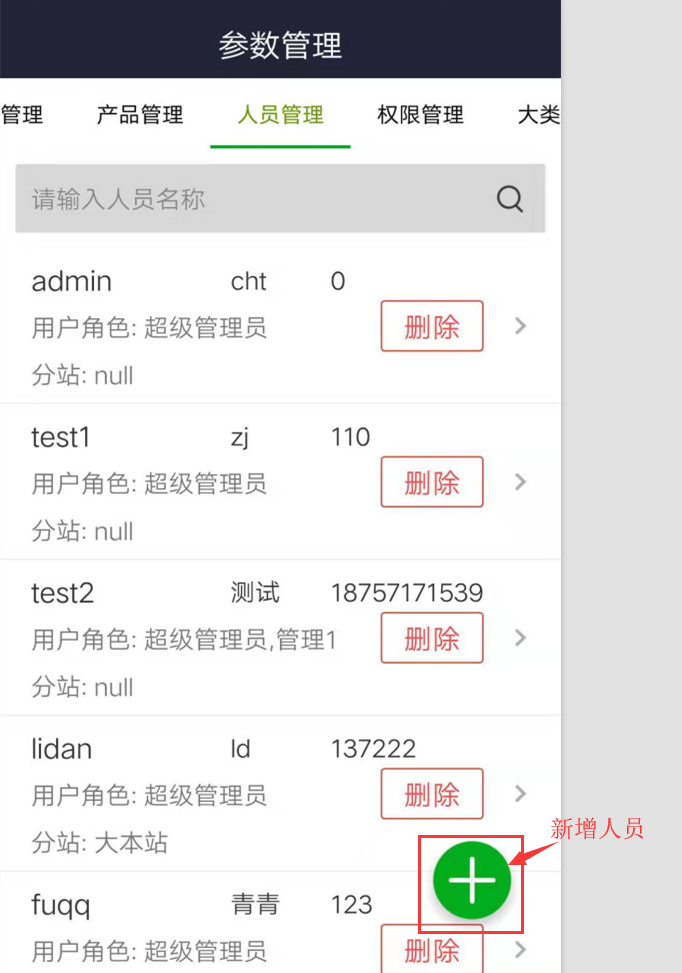Tap the 请输入人员名称 search field
Viewport: 682px width, 973px height.
click(x=250, y=199)
